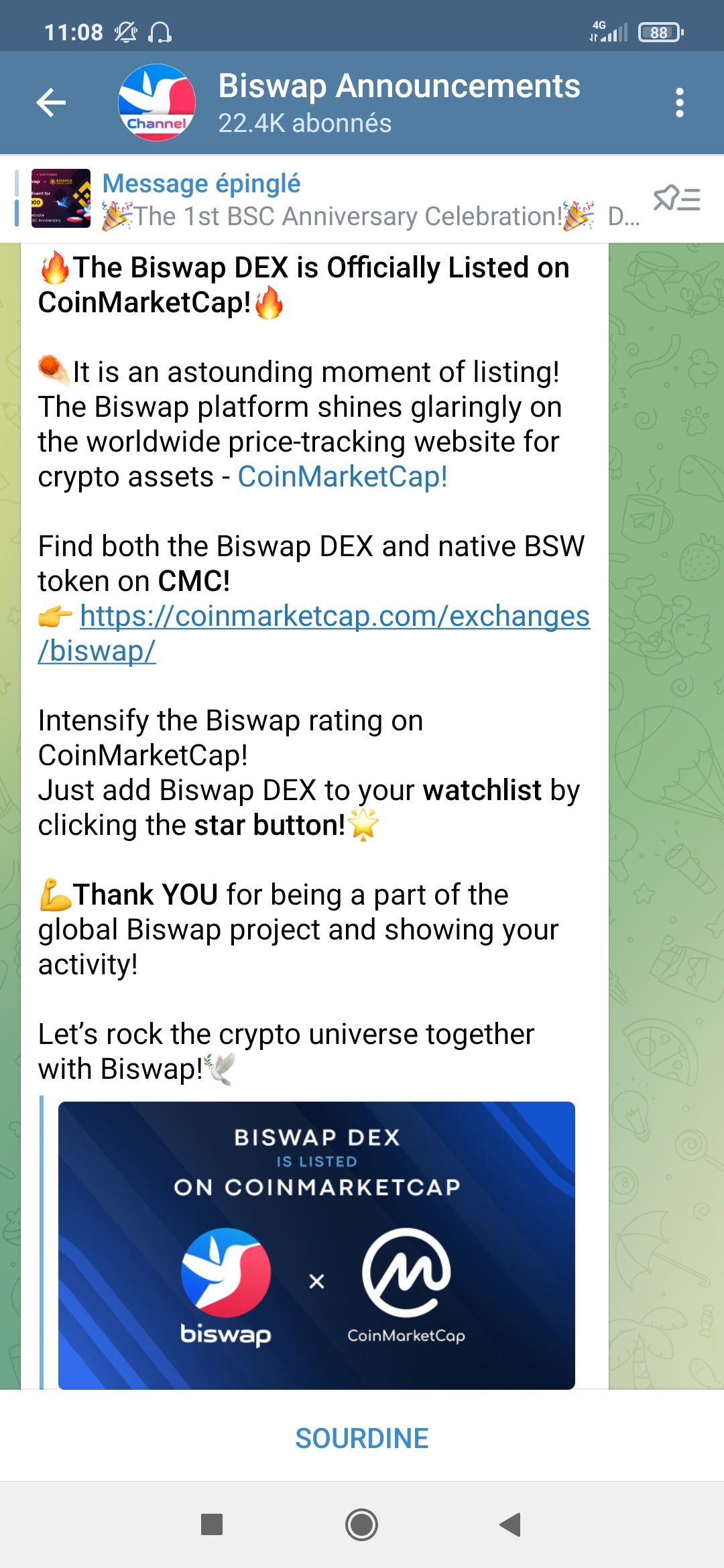This screenshot has height=1568, width=724.
Task: Tap the Binance thumbnail in the pinned bar
Action: tap(60, 198)
